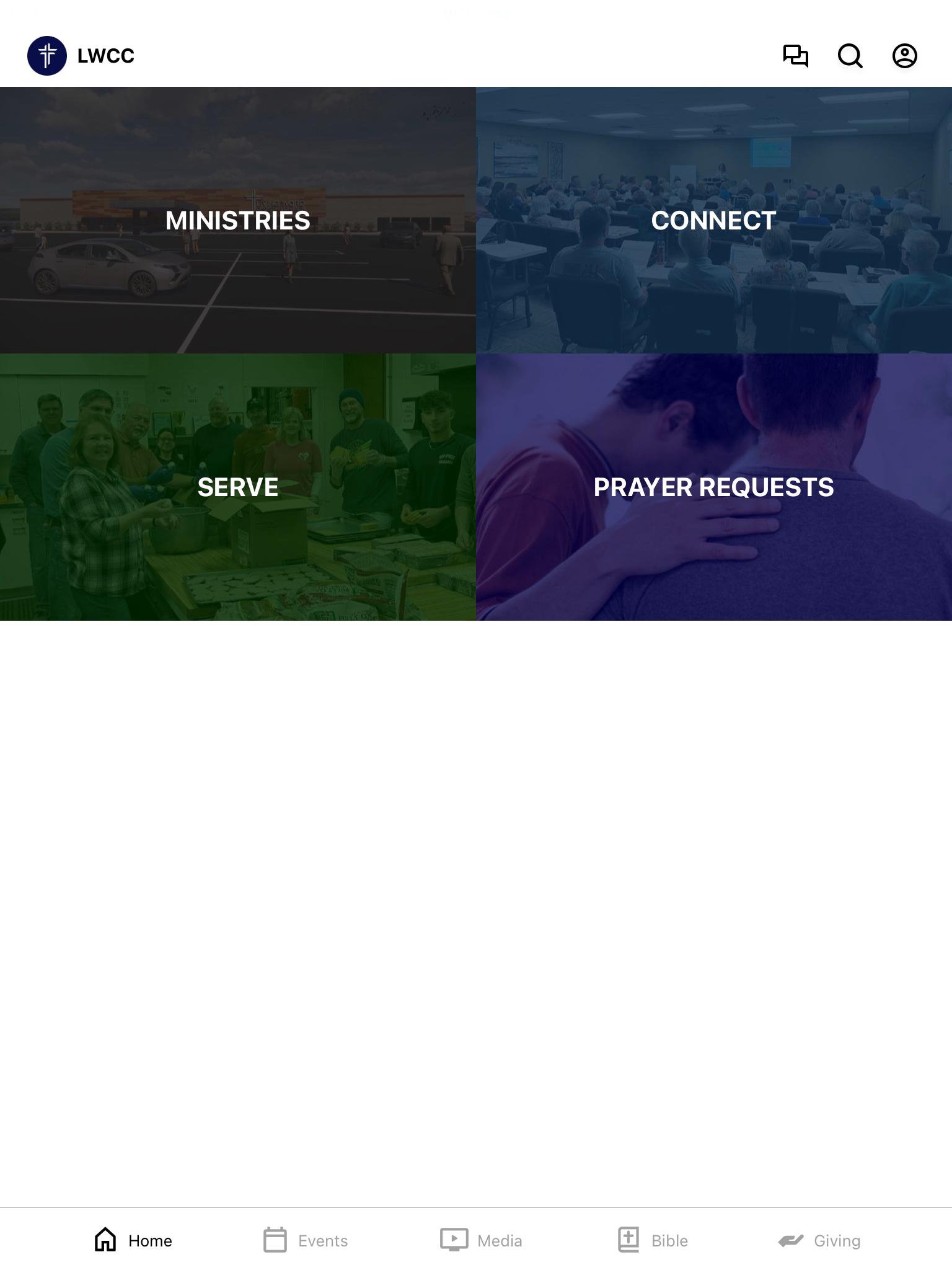Select the Home tab
Screen dimensions: 952x1270
point(133,1240)
